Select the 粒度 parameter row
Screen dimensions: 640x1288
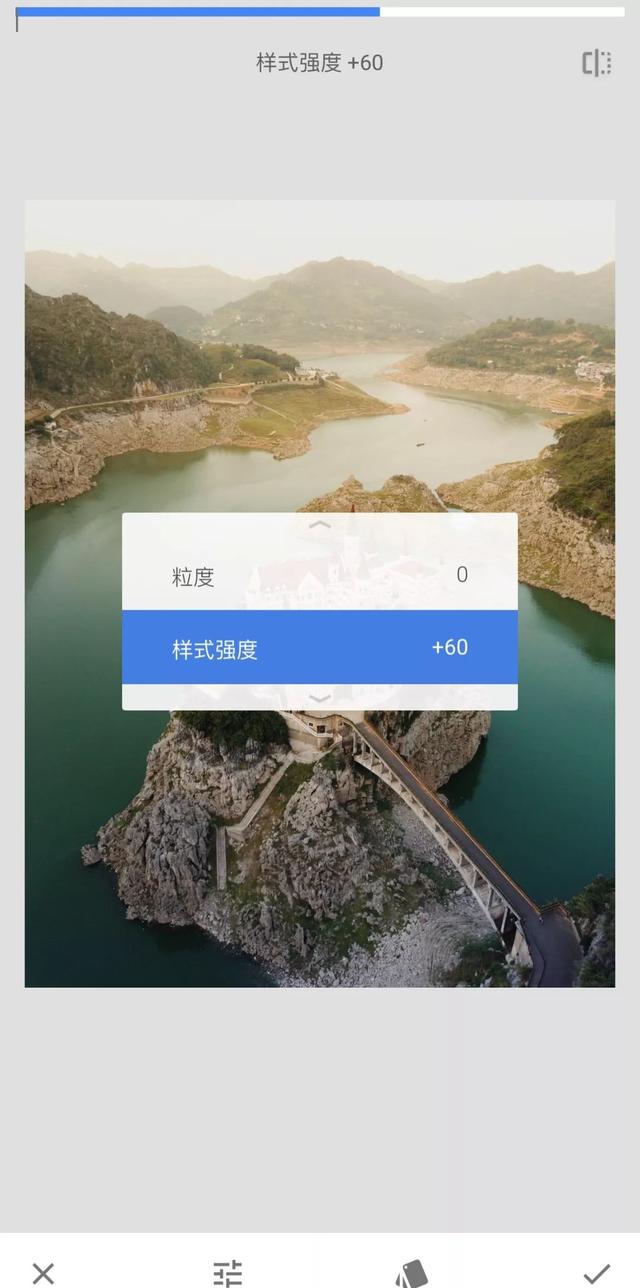(x=319, y=575)
